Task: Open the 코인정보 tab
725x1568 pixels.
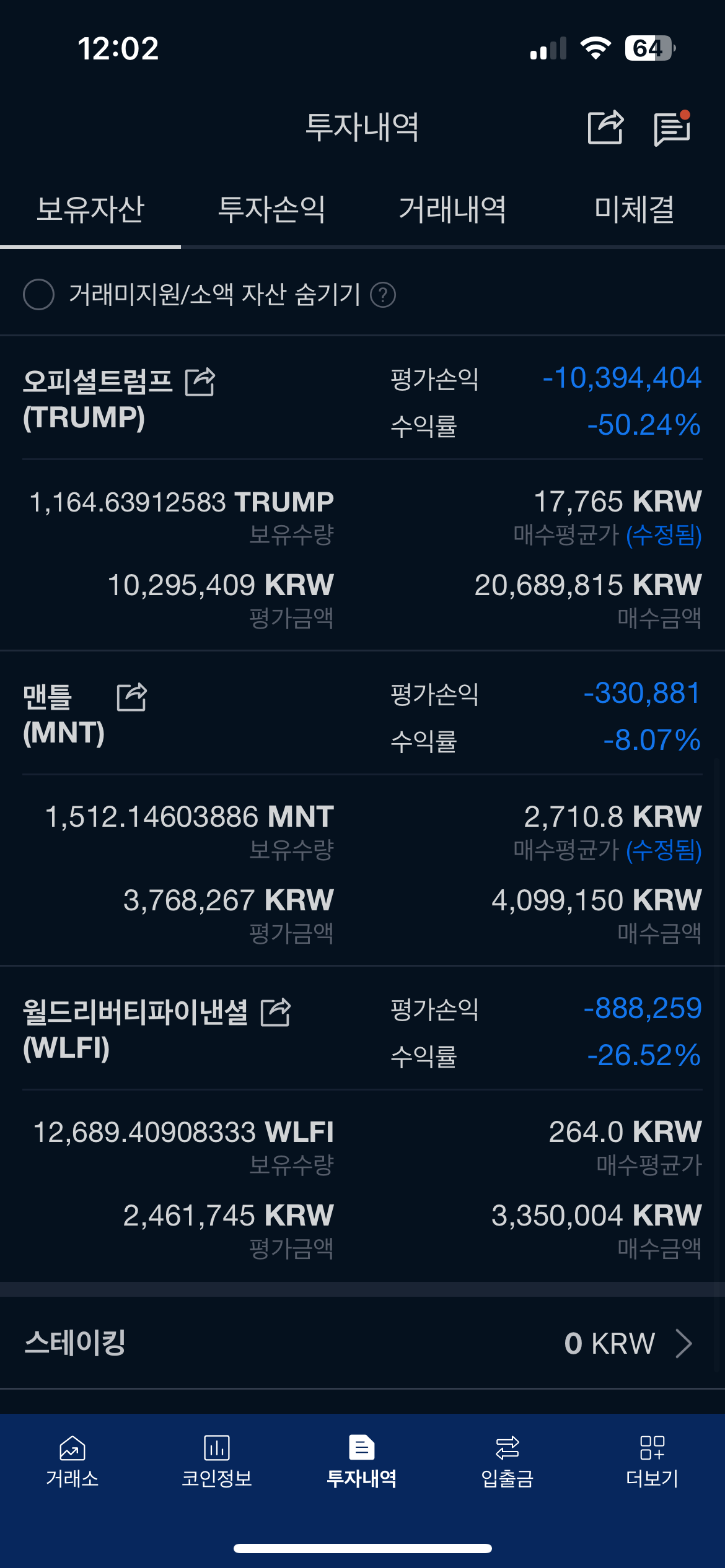Action: point(217,1461)
